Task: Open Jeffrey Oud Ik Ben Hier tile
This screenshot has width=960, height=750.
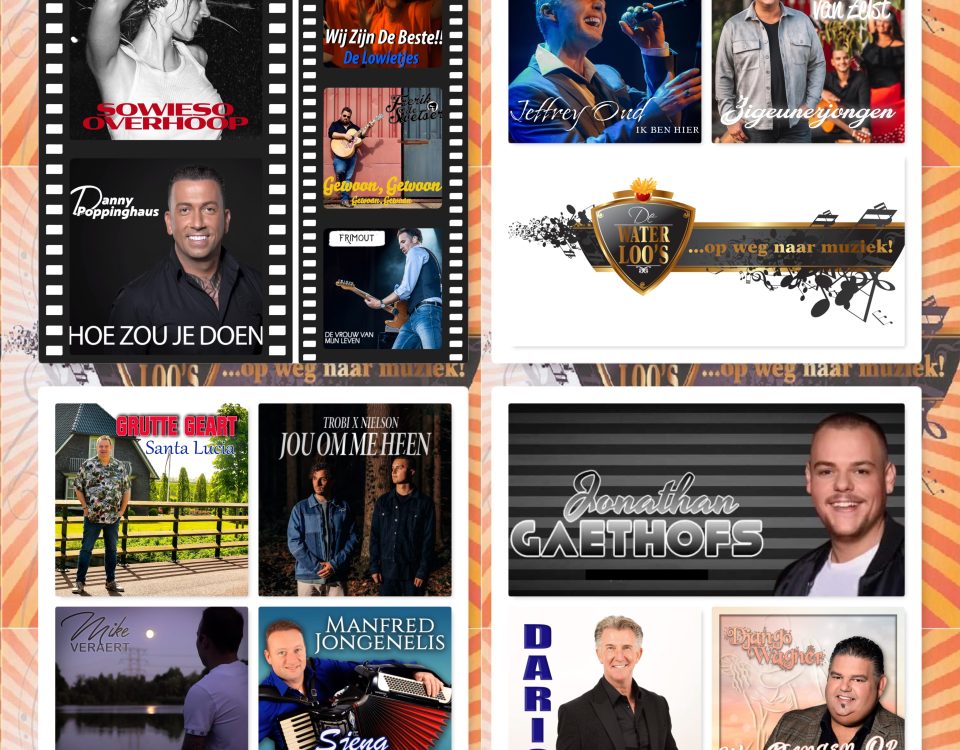Action: tap(604, 70)
